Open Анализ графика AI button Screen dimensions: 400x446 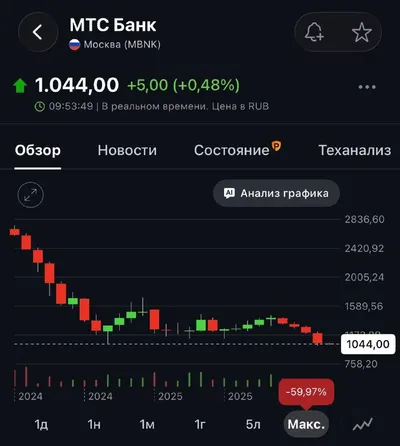click(x=276, y=193)
